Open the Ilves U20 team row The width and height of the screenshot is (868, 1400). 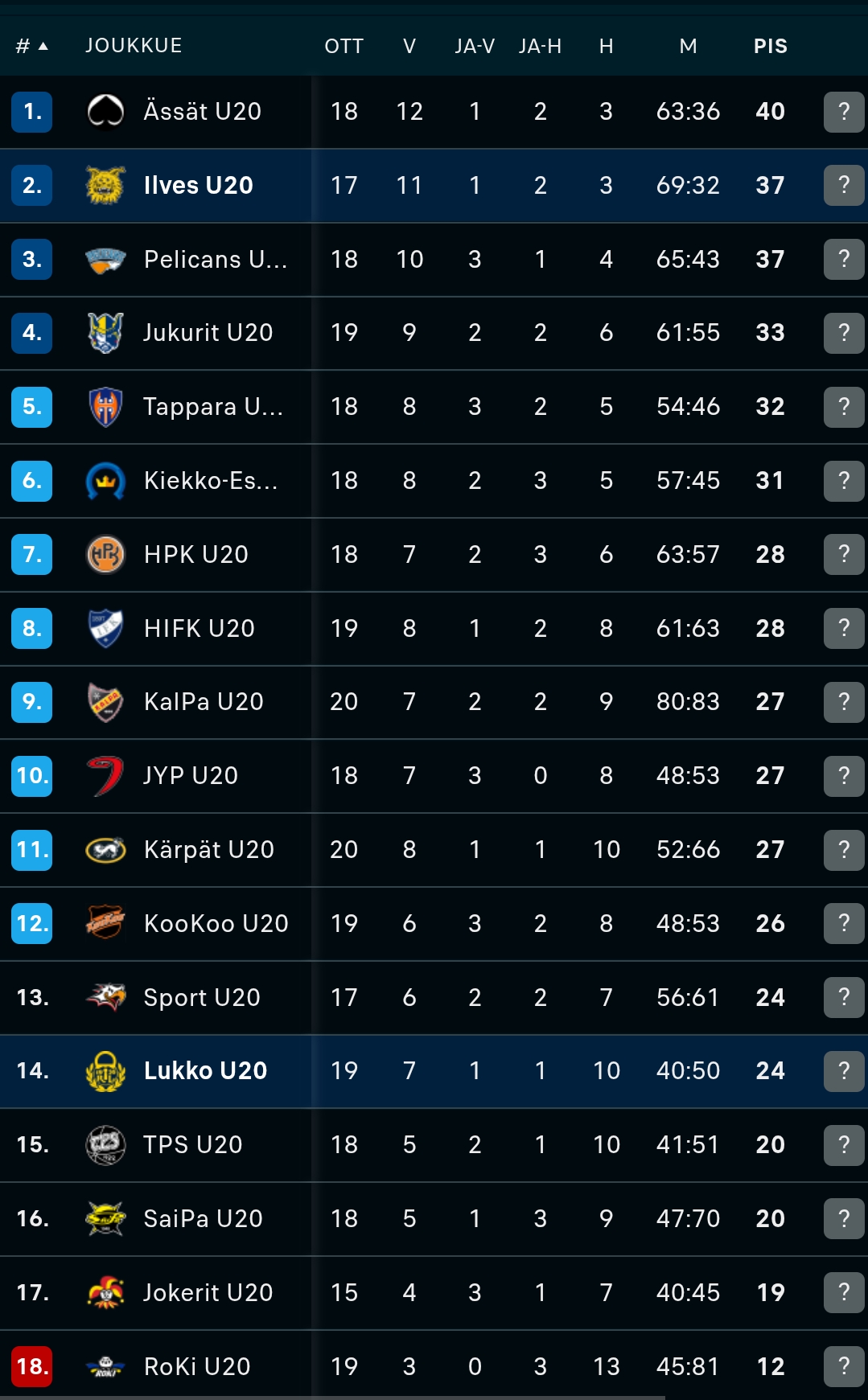(x=198, y=185)
